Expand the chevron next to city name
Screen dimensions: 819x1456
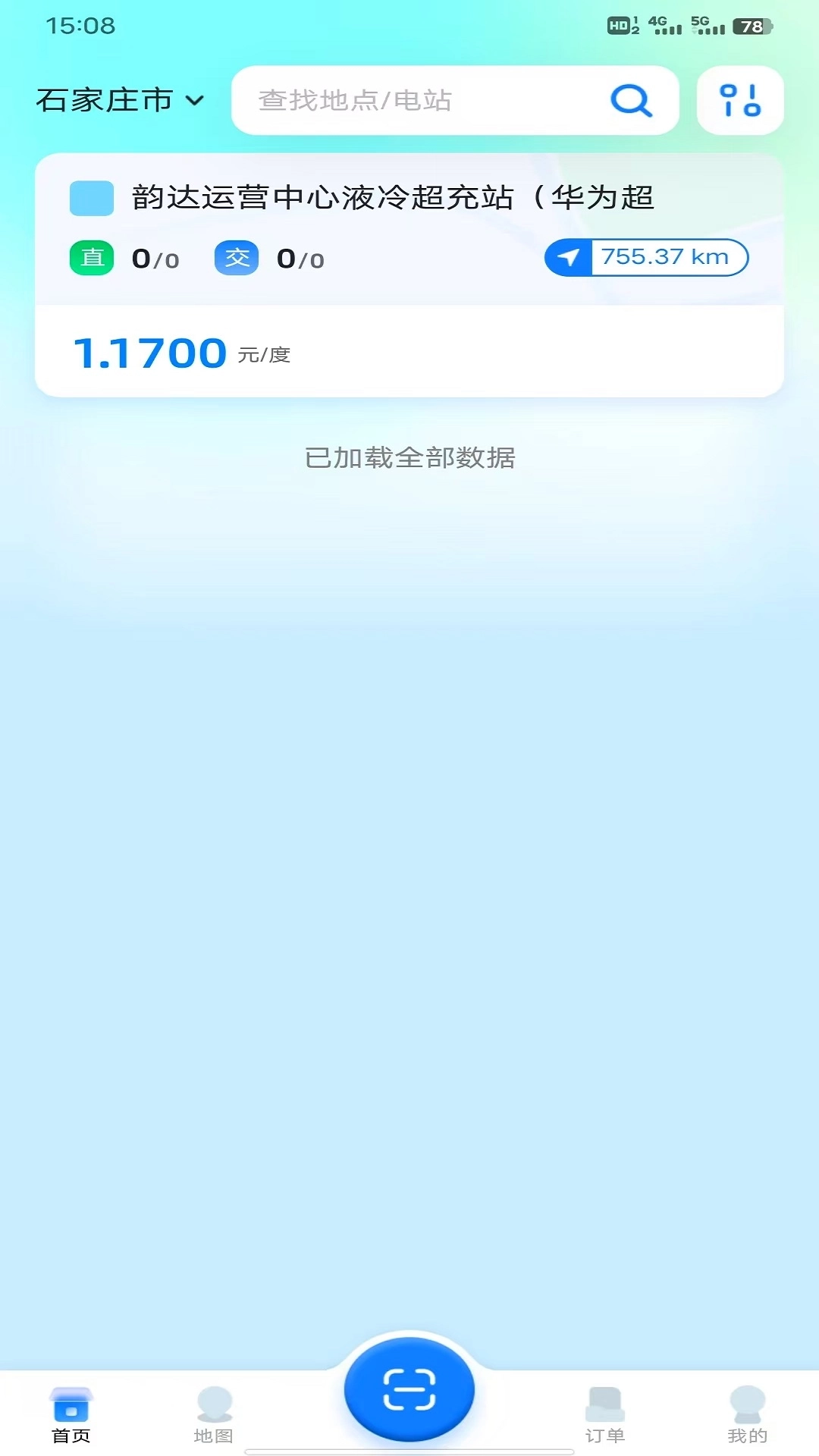(196, 101)
